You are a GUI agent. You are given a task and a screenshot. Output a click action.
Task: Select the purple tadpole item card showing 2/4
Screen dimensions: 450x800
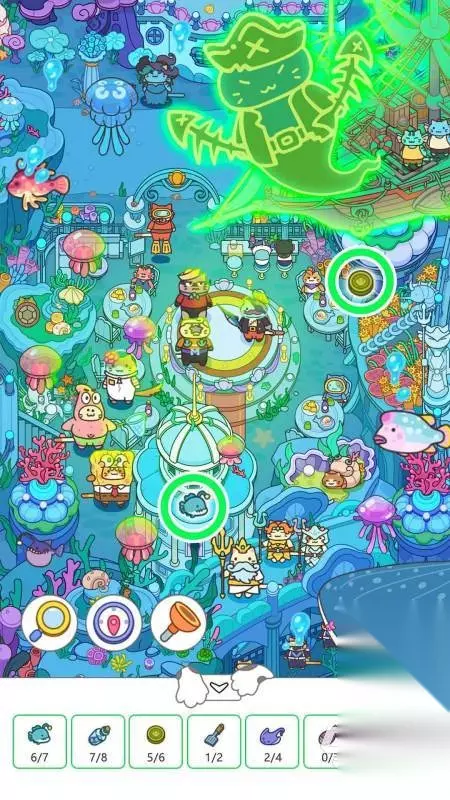[x=272, y=741]
